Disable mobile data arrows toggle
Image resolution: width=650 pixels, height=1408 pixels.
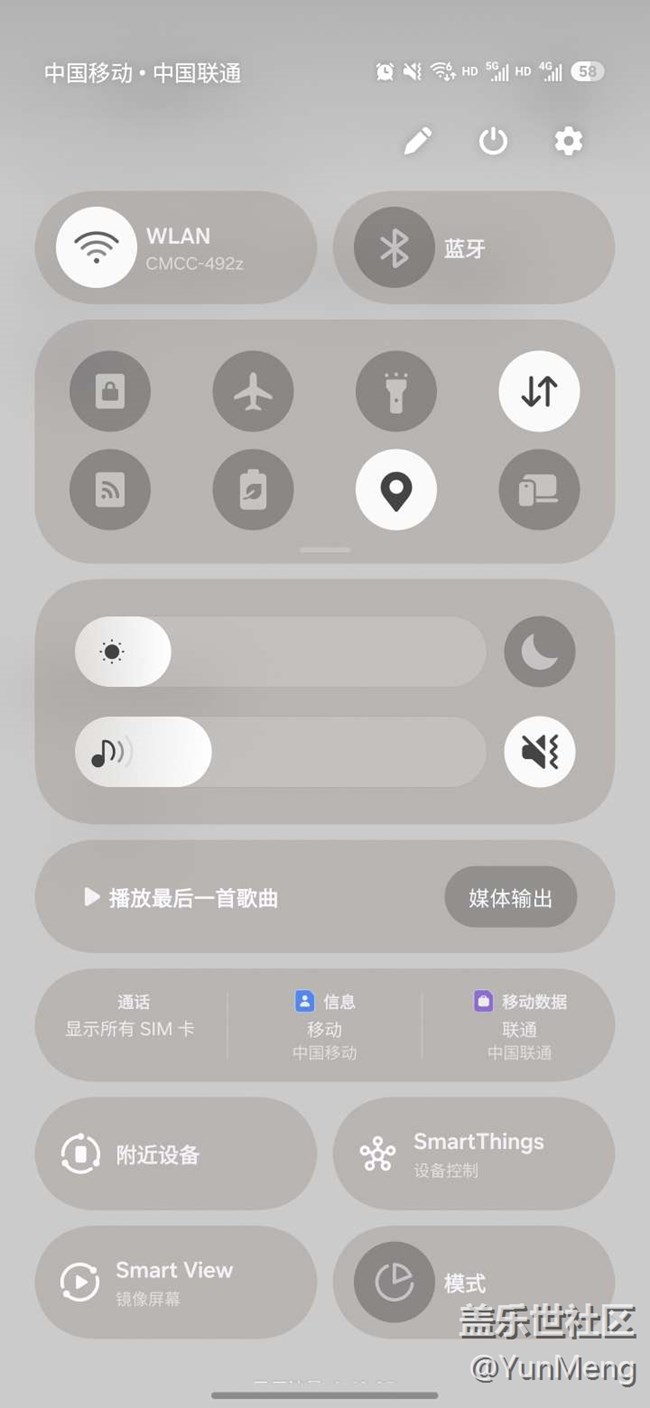pyautogui.click(x=539, y=391)
